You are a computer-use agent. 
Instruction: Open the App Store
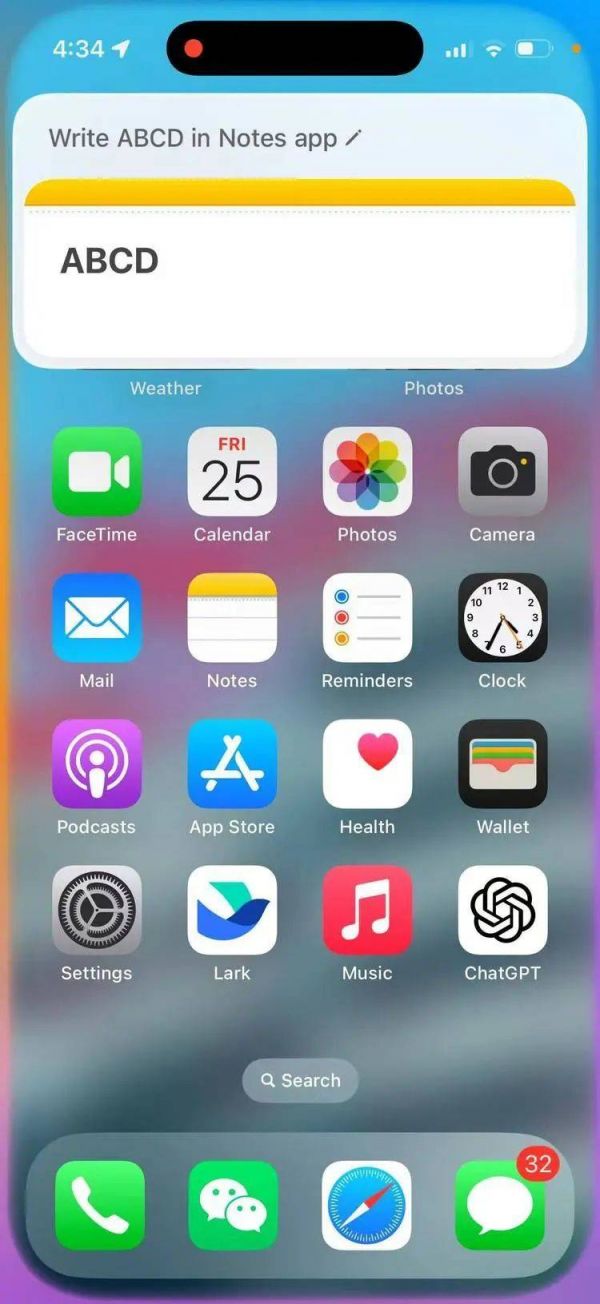(x=232, y=763)
